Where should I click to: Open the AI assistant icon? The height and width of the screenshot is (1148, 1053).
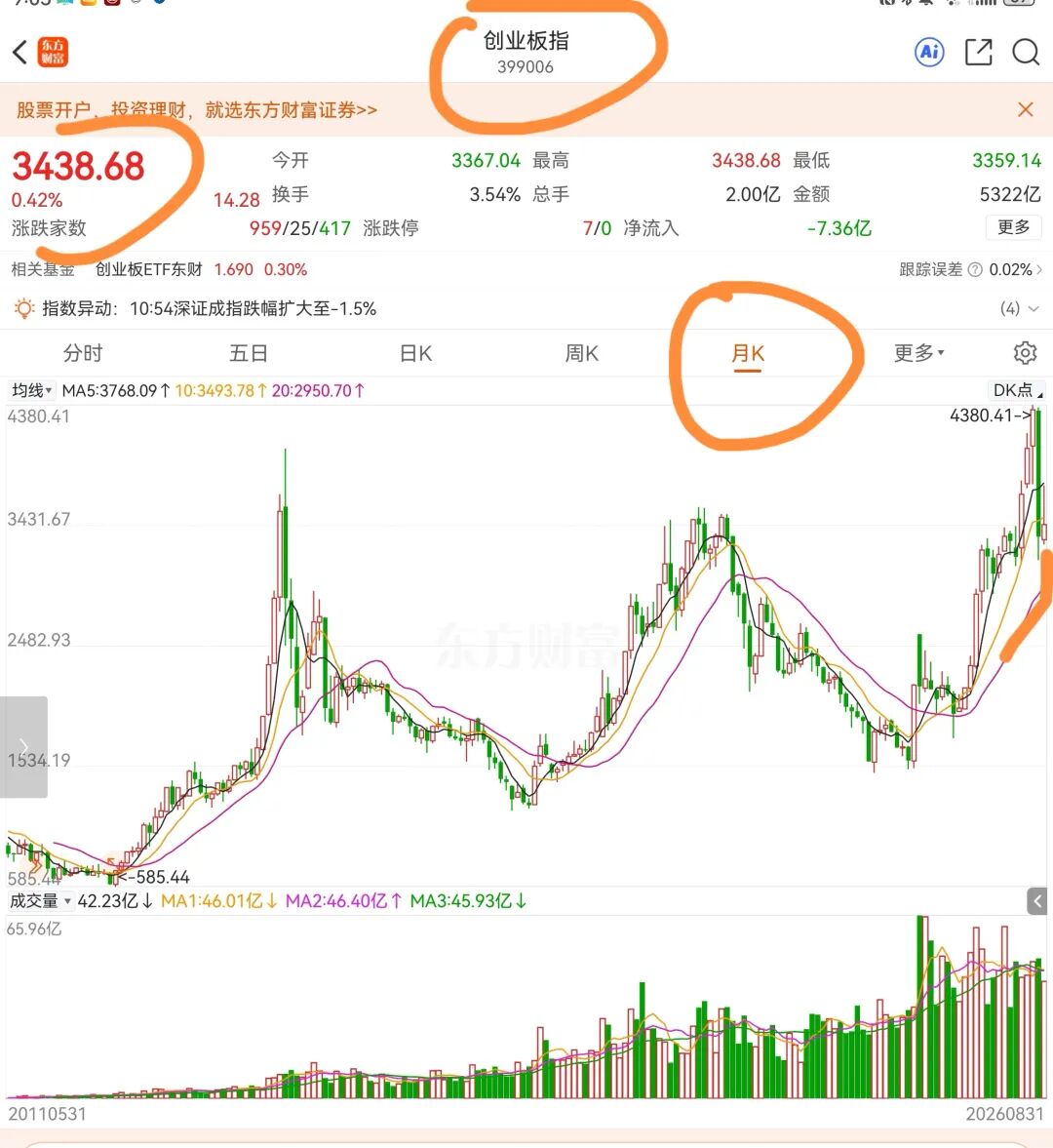point(929,52)
